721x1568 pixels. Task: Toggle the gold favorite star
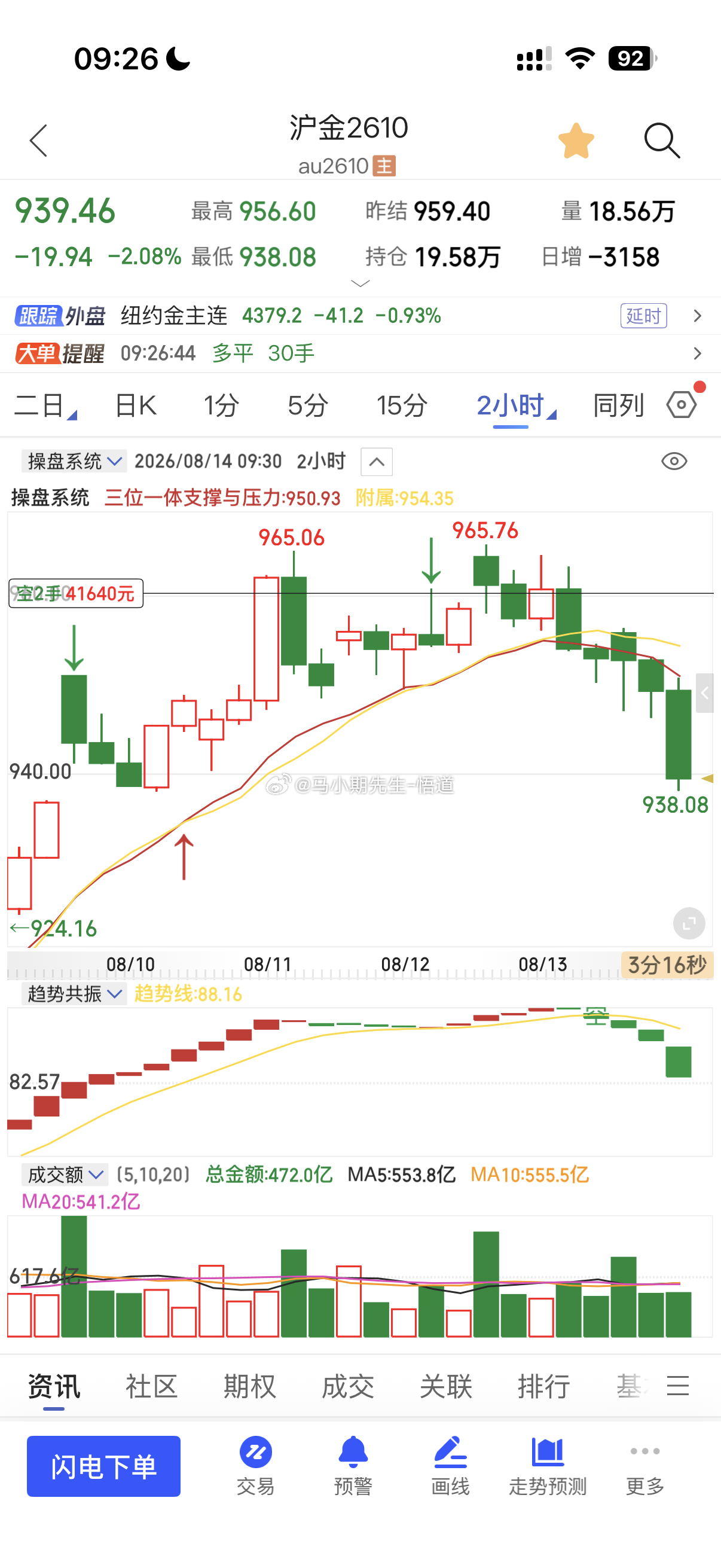coord(576,141)
